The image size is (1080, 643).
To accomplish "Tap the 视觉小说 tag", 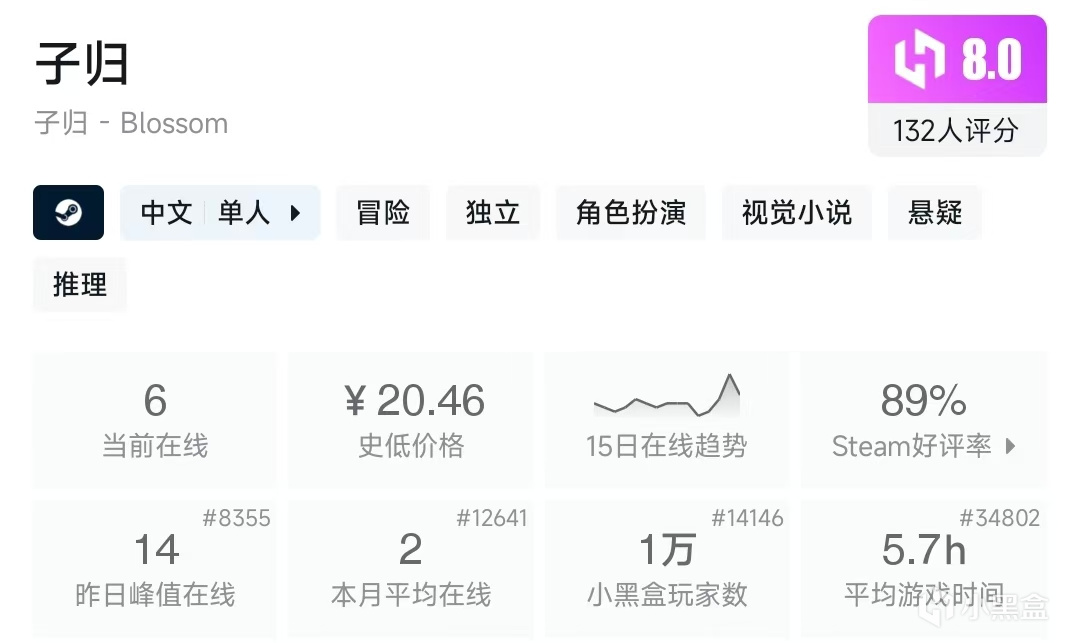I will [796, 212].
